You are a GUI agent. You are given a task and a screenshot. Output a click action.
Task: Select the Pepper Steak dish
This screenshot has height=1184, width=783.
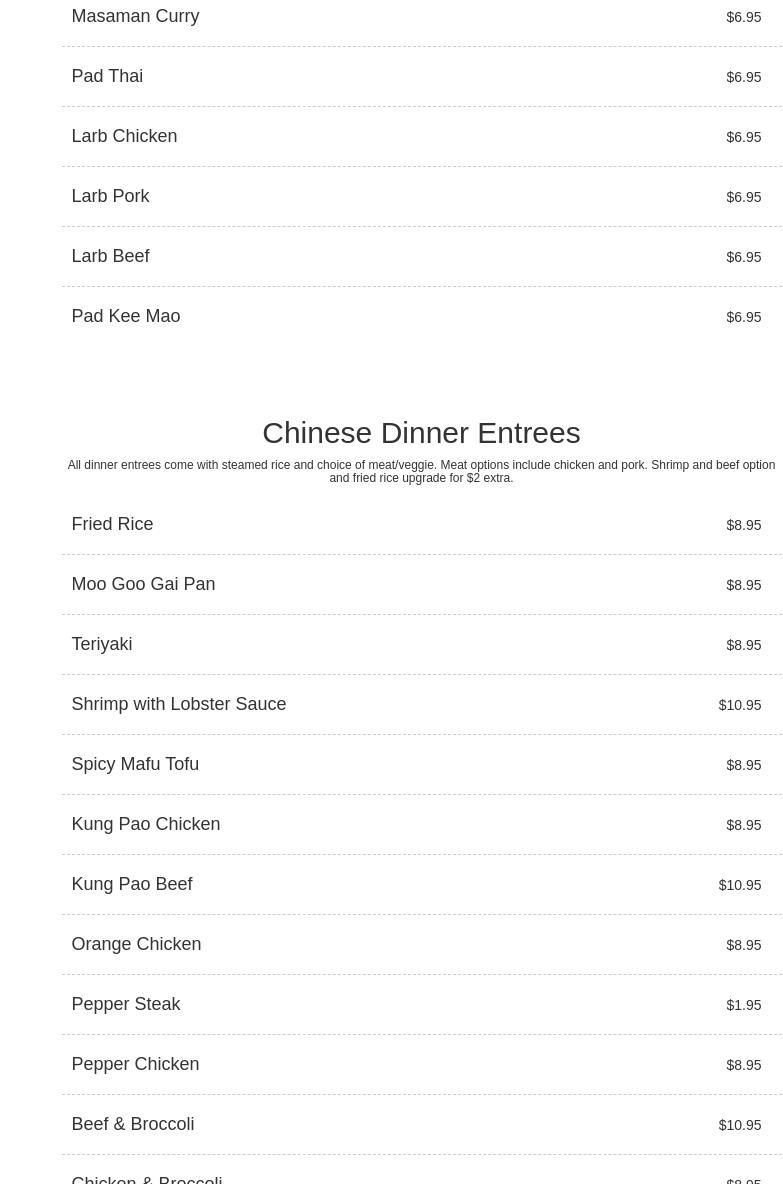[125, 1004]
